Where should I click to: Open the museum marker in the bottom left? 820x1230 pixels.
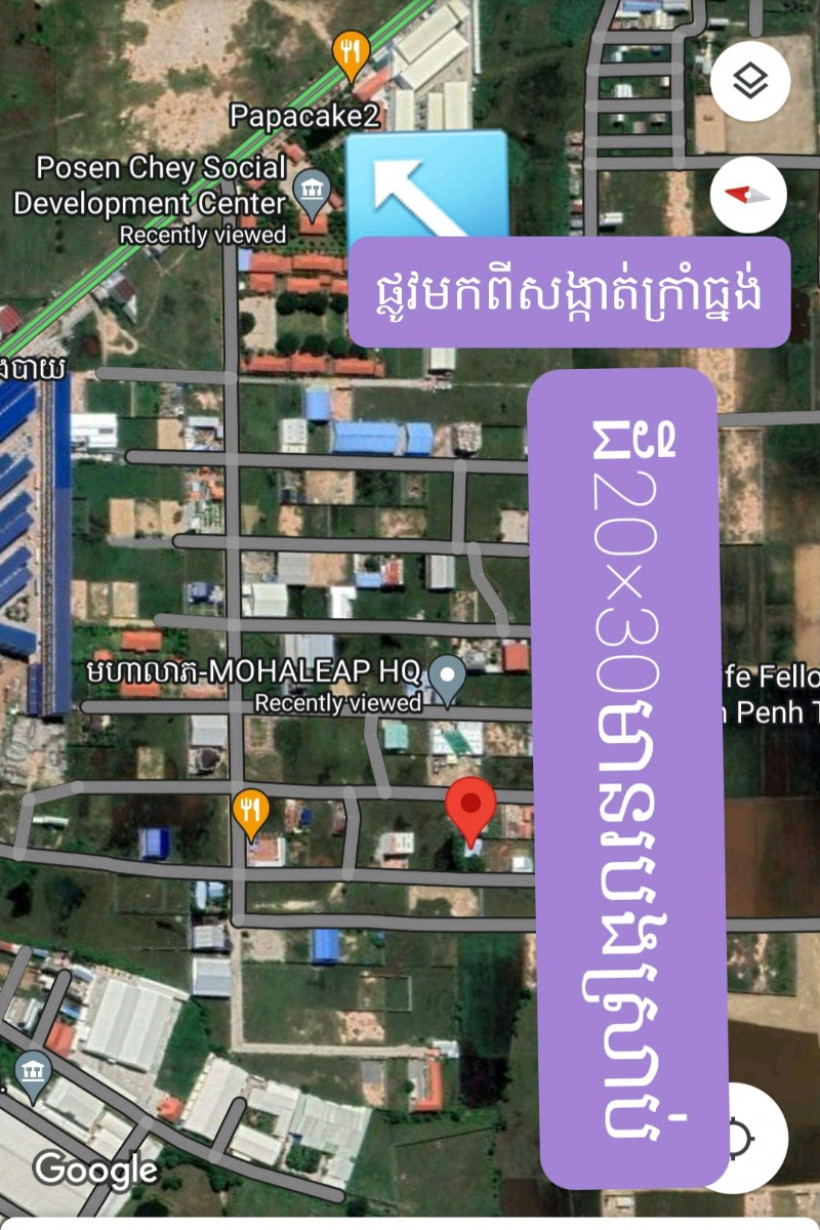click(x=34, y=1073)
